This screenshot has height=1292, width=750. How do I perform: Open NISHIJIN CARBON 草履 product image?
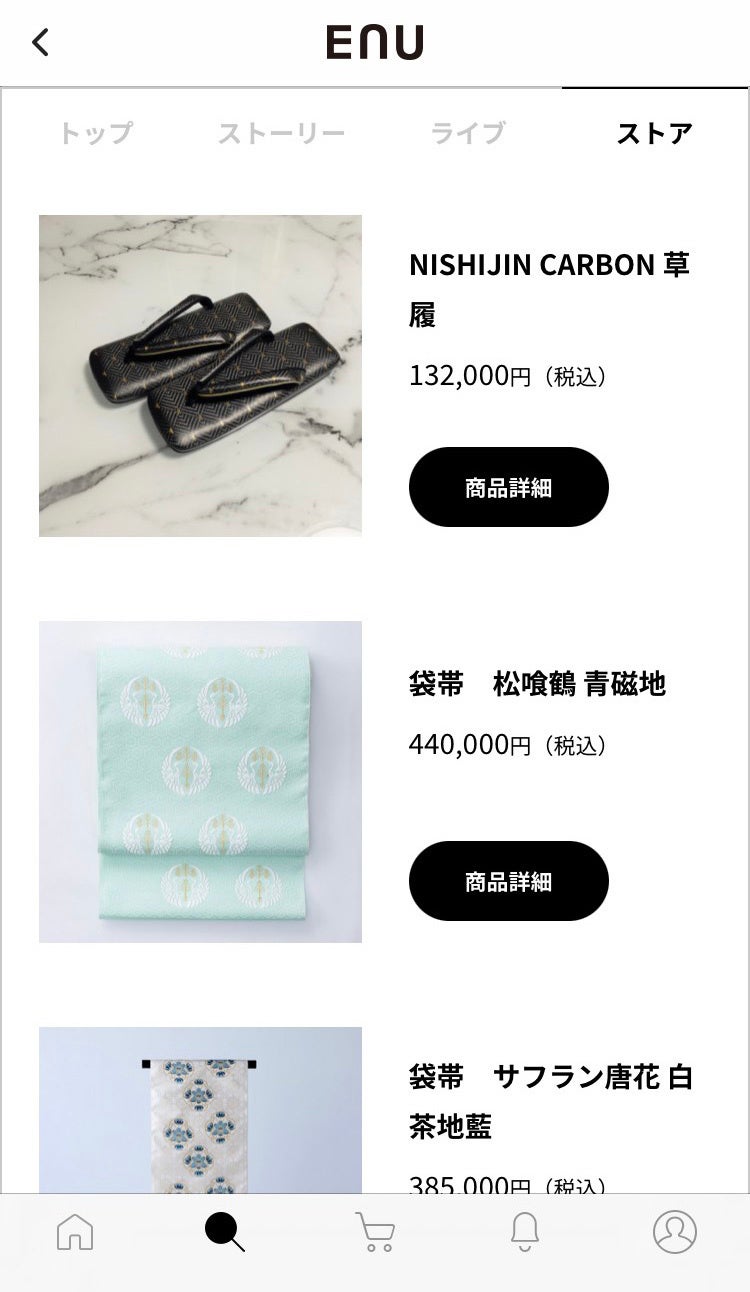point(200,376)
